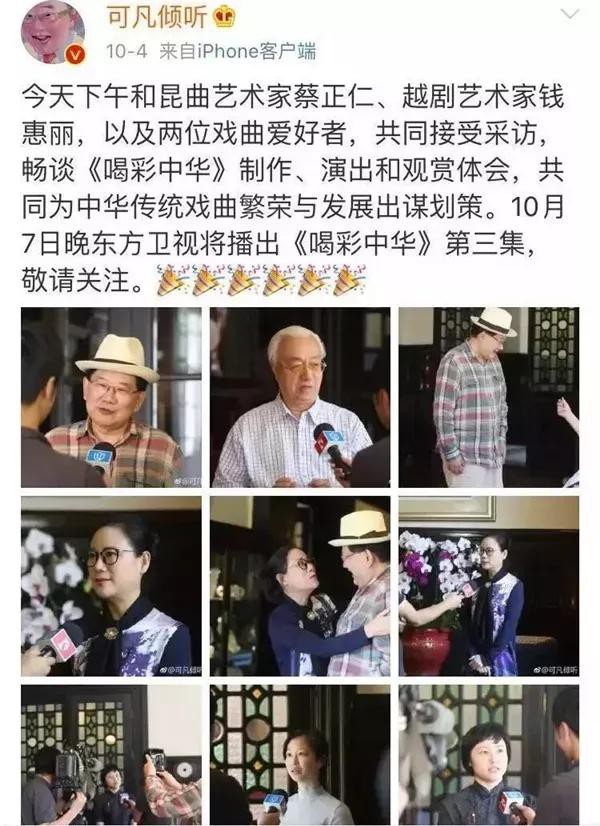Open the post options chevron
The height and width of the screenshot is (826, 600).
pos(569,15)
